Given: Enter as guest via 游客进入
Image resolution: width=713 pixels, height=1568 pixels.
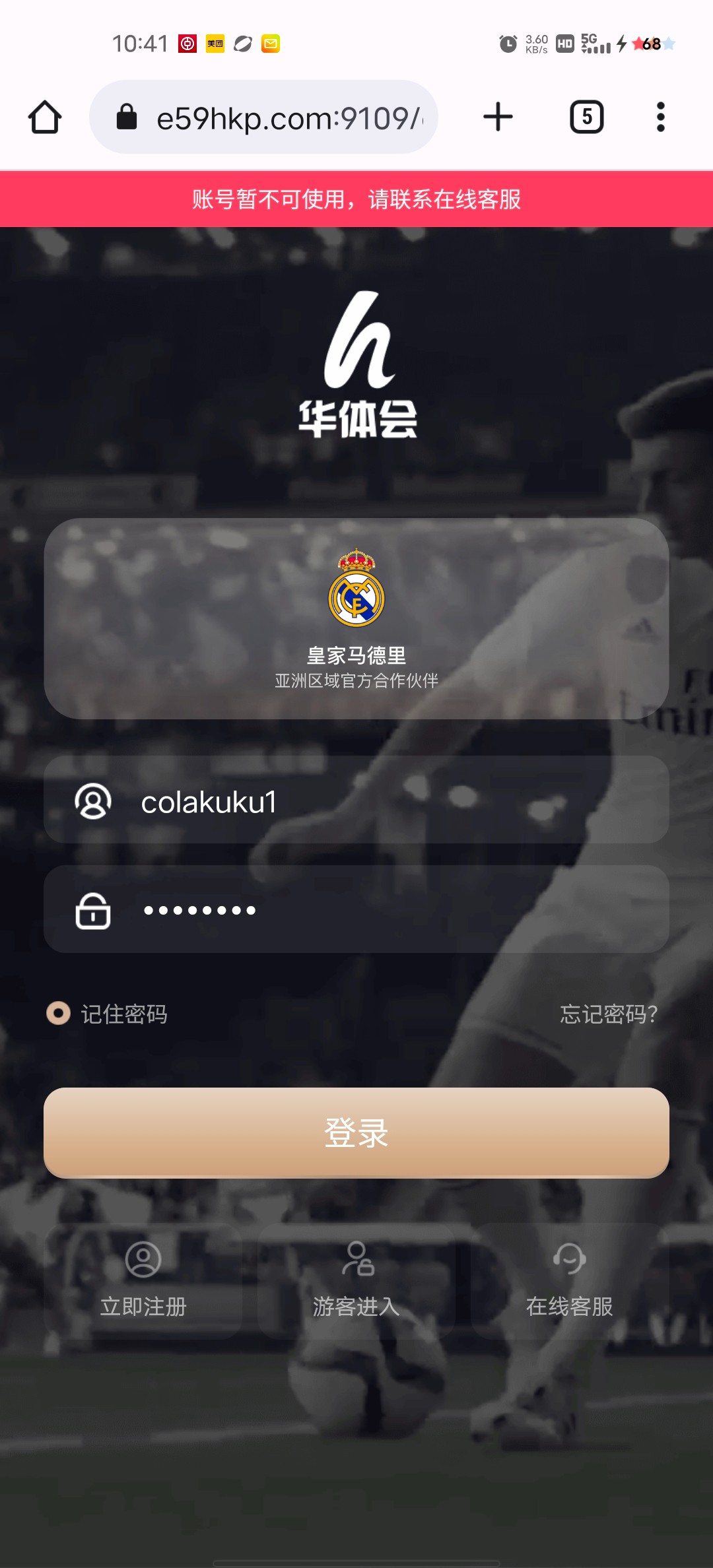Looking at the screenshot, I should (356, 1280).
